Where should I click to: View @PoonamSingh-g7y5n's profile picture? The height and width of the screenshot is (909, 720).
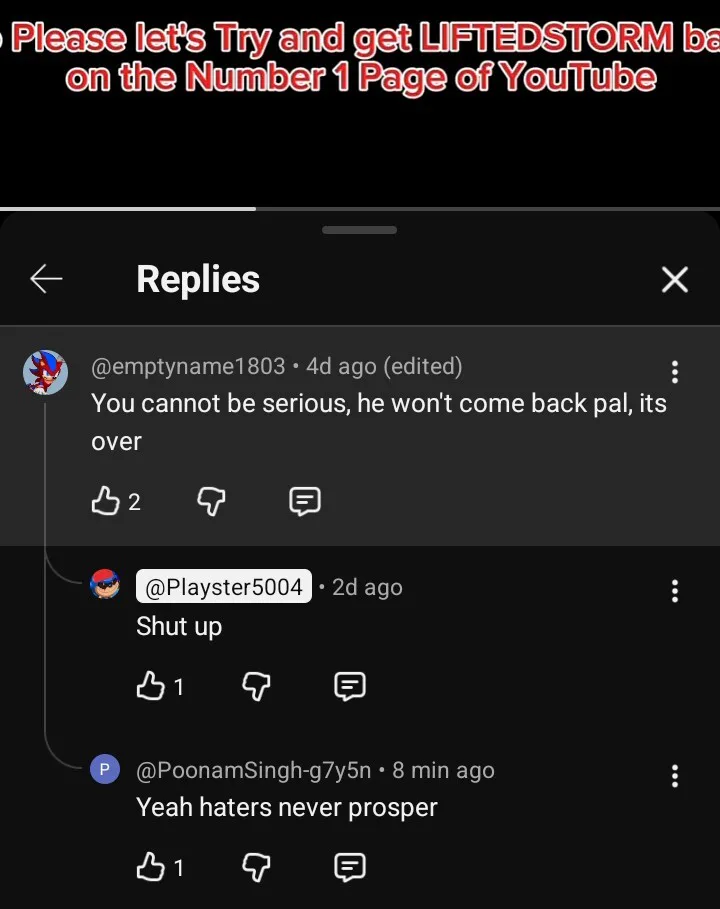point(105,770)
